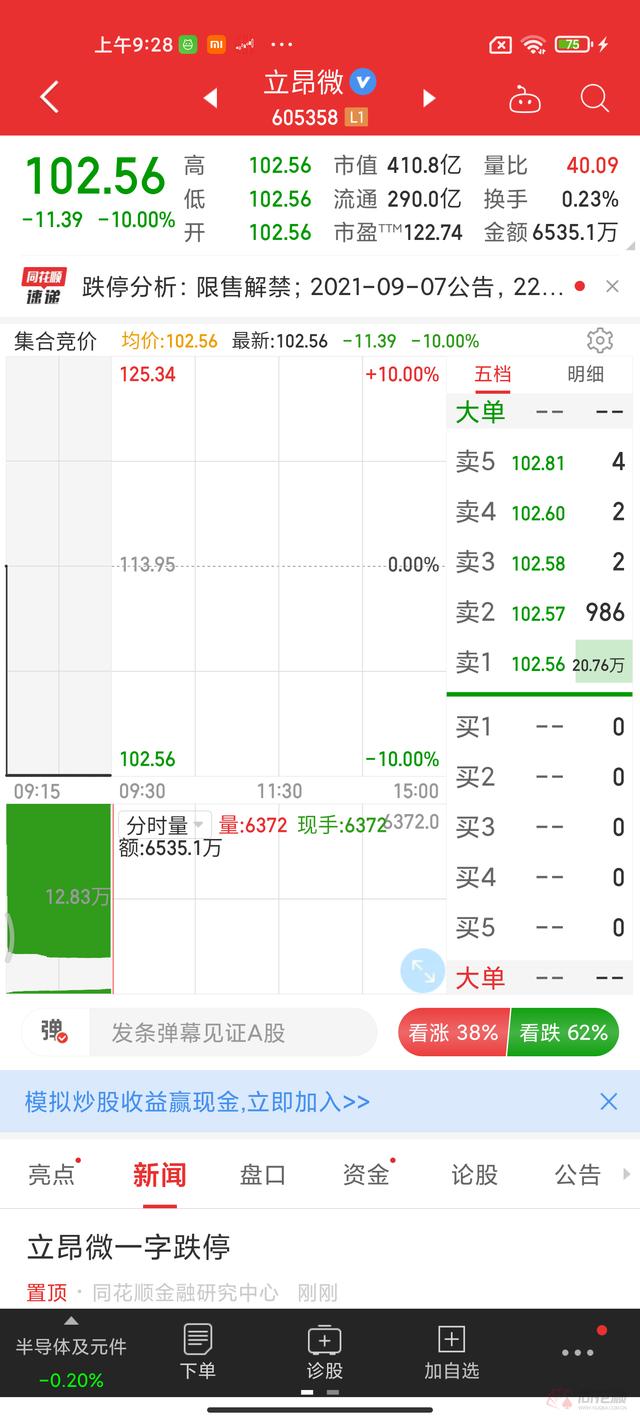Dismiss the 跌停分析 banner
Viewport: 640px width, 1422px height.
612,287
